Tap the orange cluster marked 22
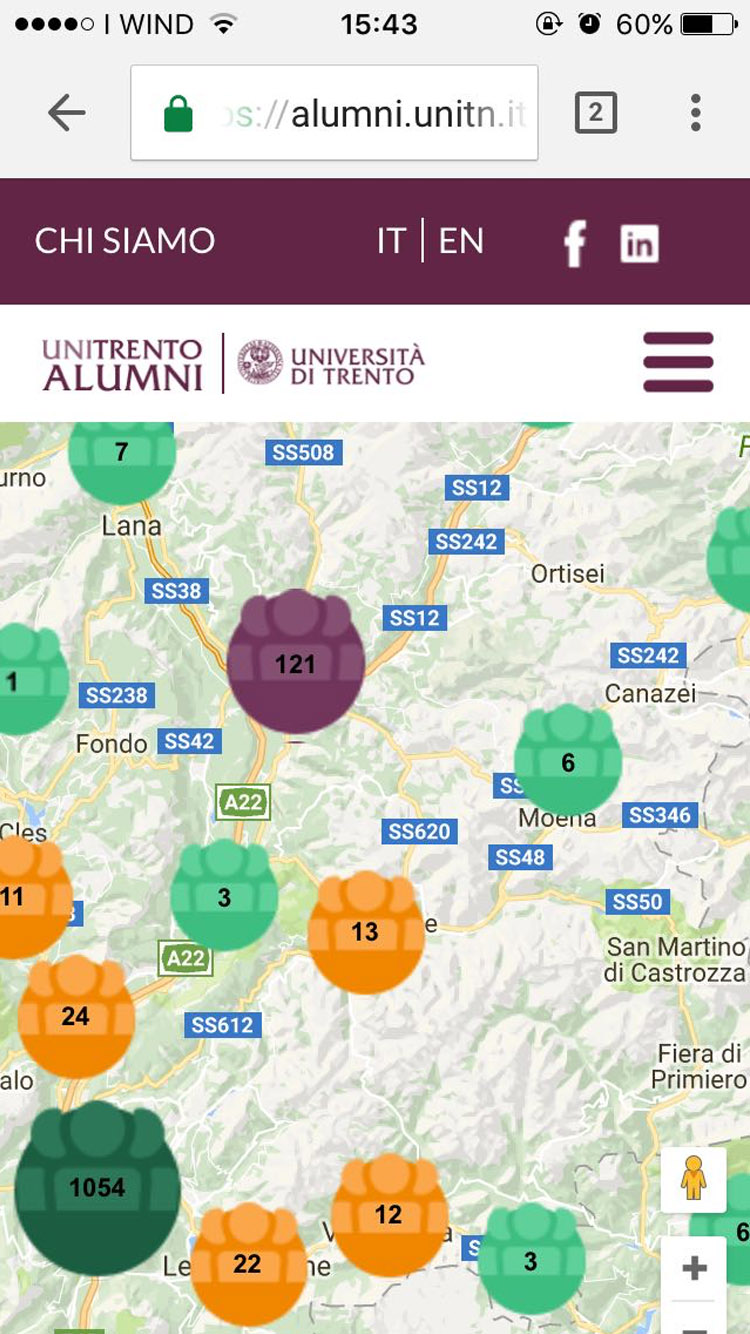The image size is (750, 1334). (x=248, y=1264)
